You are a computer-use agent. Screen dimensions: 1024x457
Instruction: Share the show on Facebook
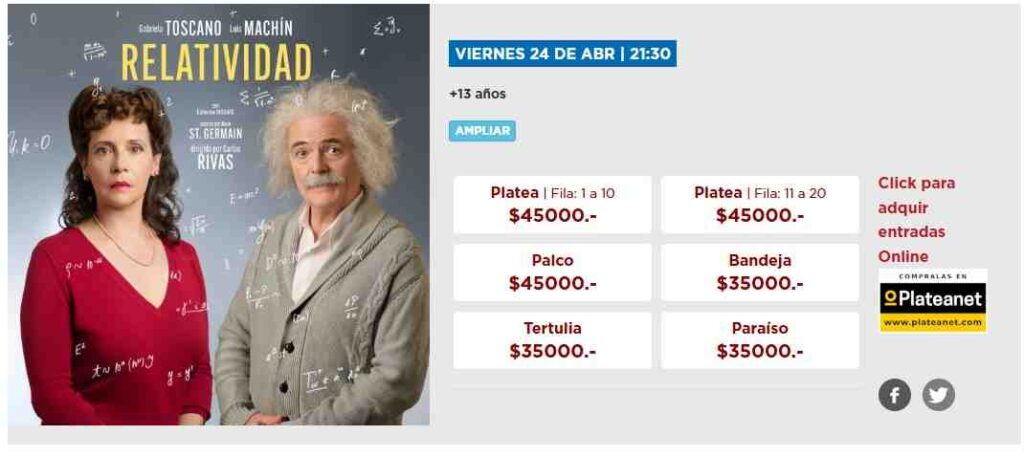(895, 395)
